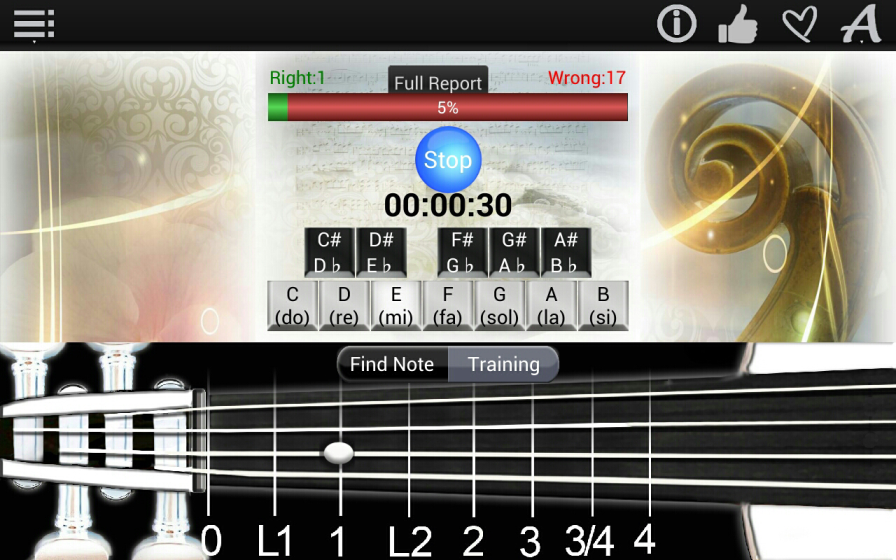Open the hamburger menu
Screen dimensions: 896x560
(34, 24)
